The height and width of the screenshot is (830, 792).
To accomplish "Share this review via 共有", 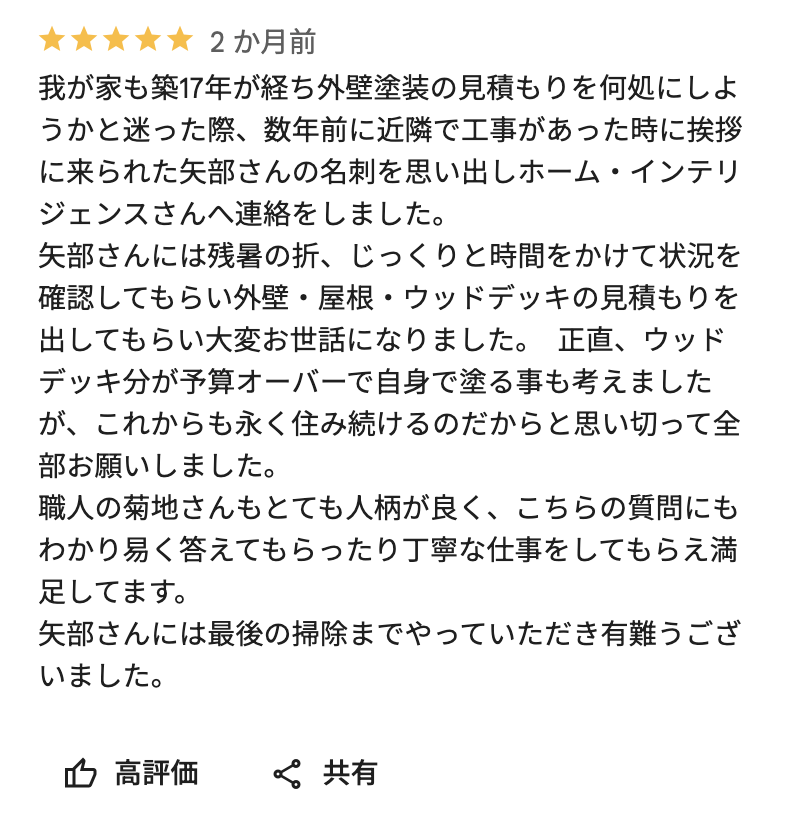I will click(325, 772).
